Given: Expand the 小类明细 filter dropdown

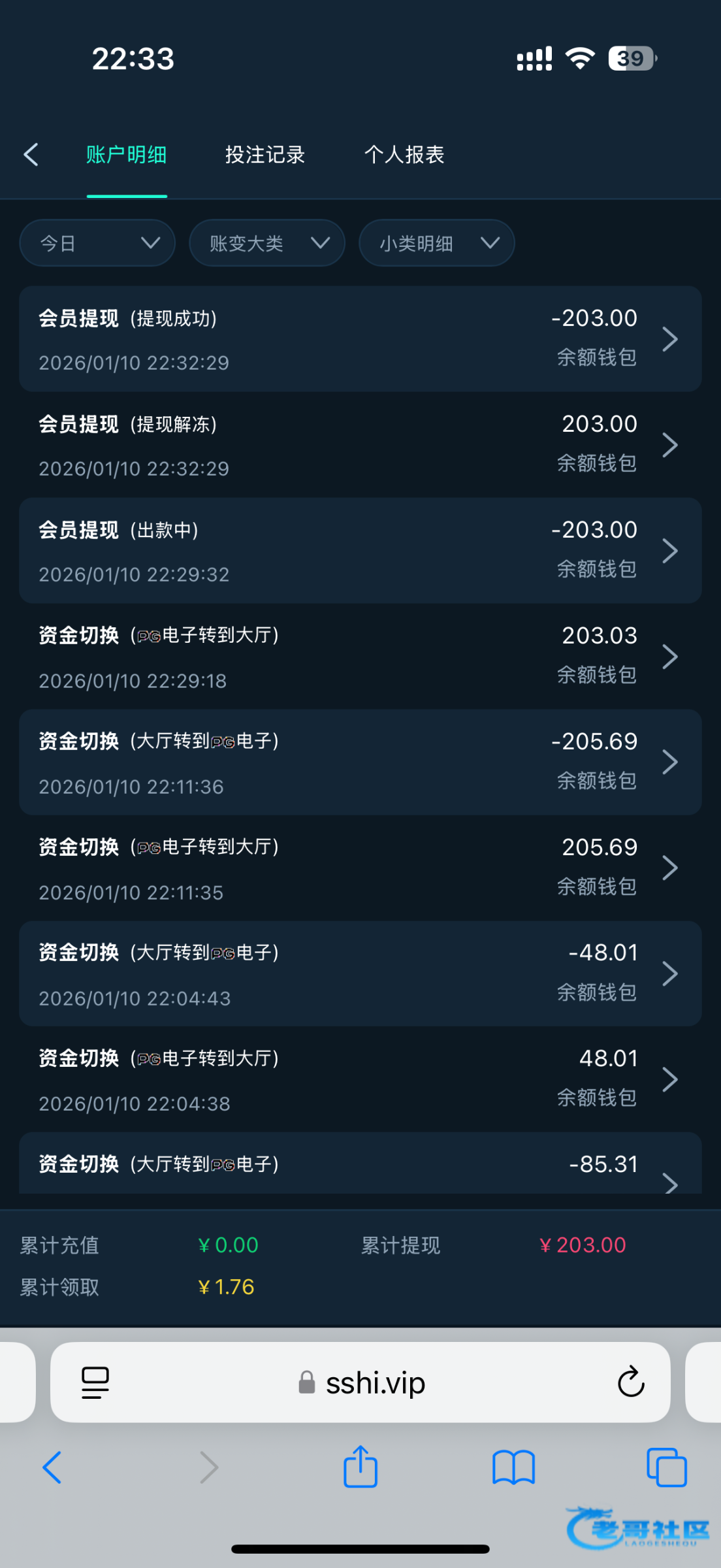Looking at the screenshot, I should pos(437,243).
